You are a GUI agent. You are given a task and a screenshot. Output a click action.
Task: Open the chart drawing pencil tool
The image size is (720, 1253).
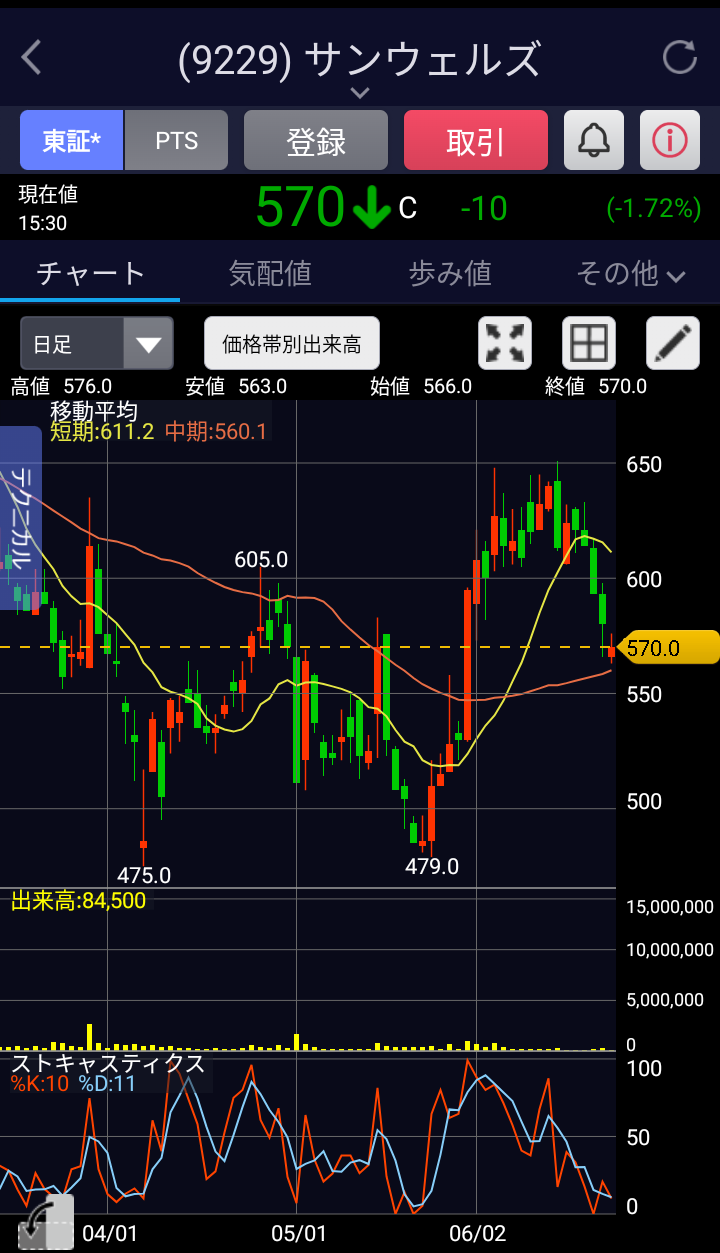pos(673,344)
